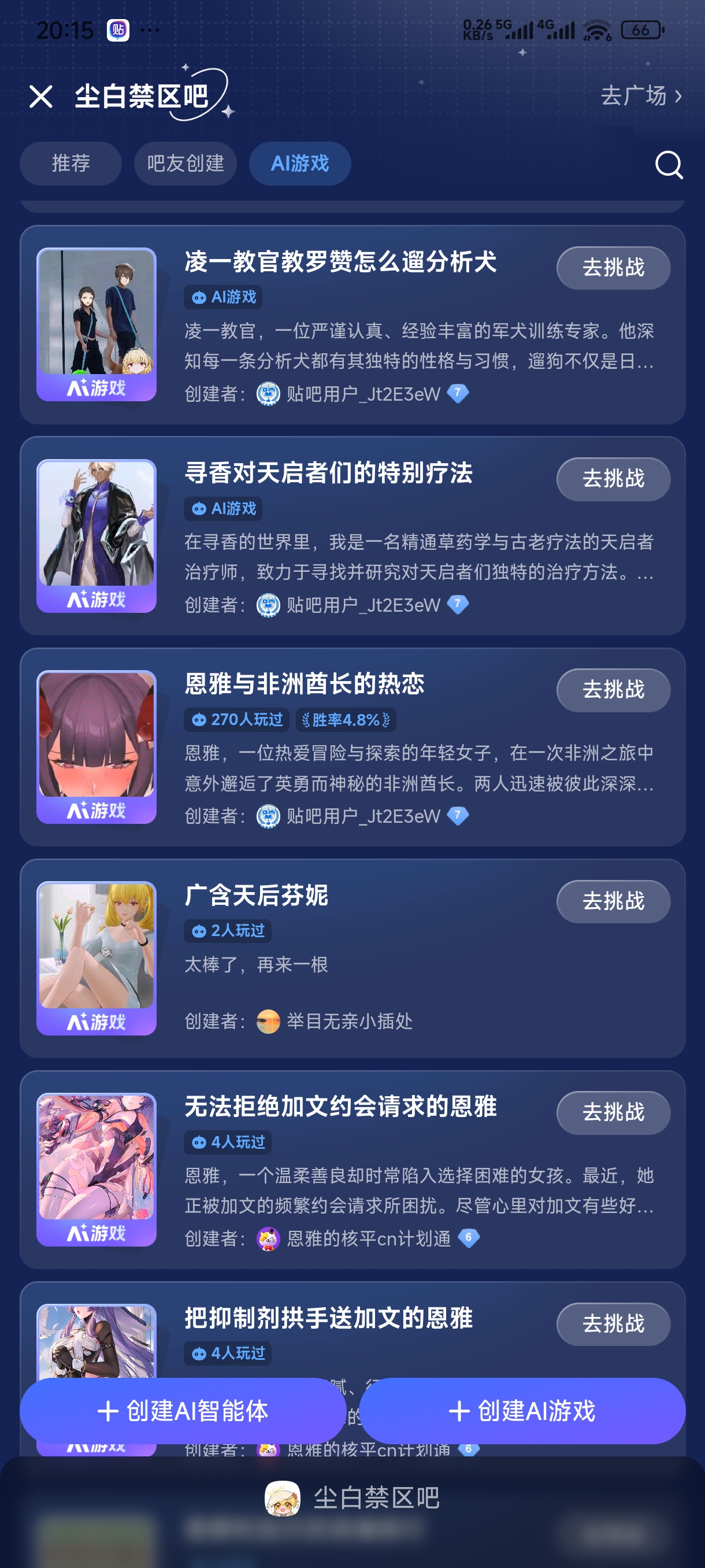Open the 凌一教官教罗赞怎么遛分析犬 game card
The width and height of the screenshot is (705, 1568).
click(x=340, y=262)
